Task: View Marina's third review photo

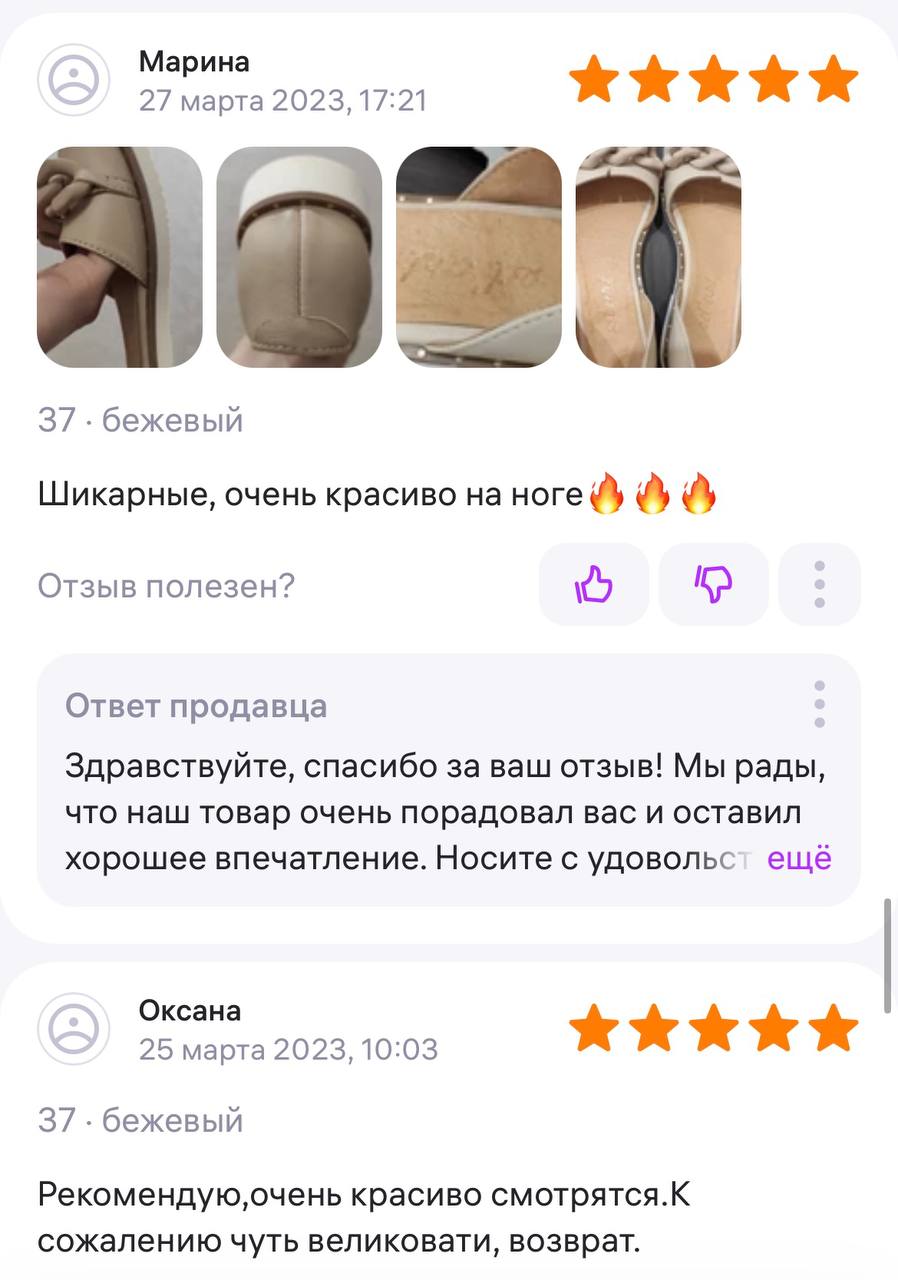Action: click(478, 257)
